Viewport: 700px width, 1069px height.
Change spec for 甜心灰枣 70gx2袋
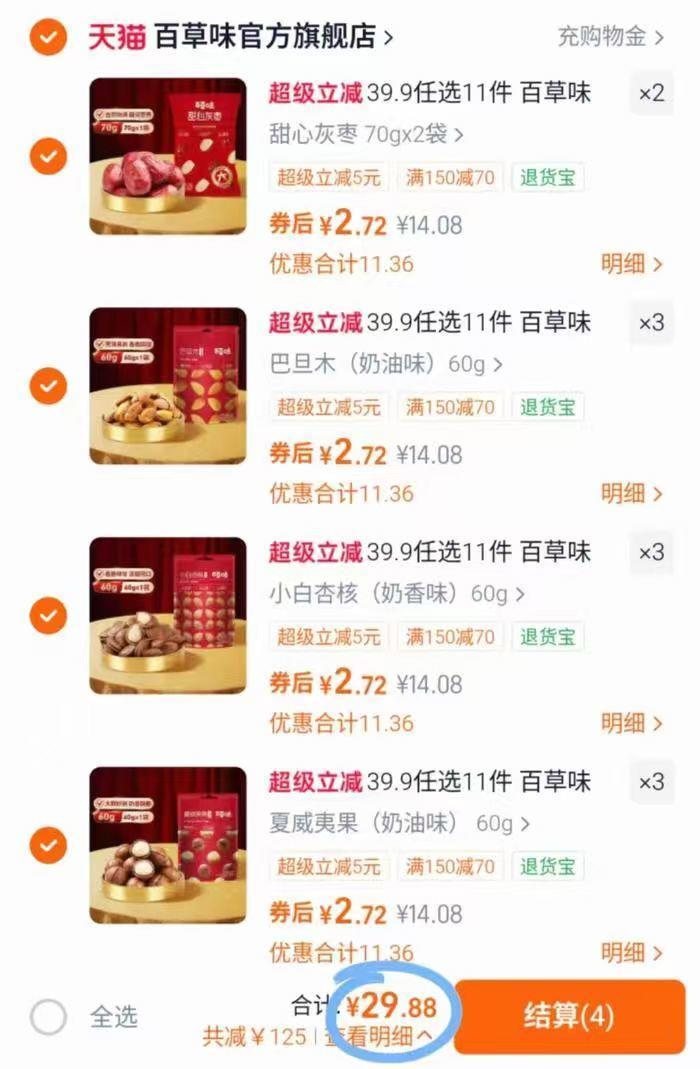366,134
